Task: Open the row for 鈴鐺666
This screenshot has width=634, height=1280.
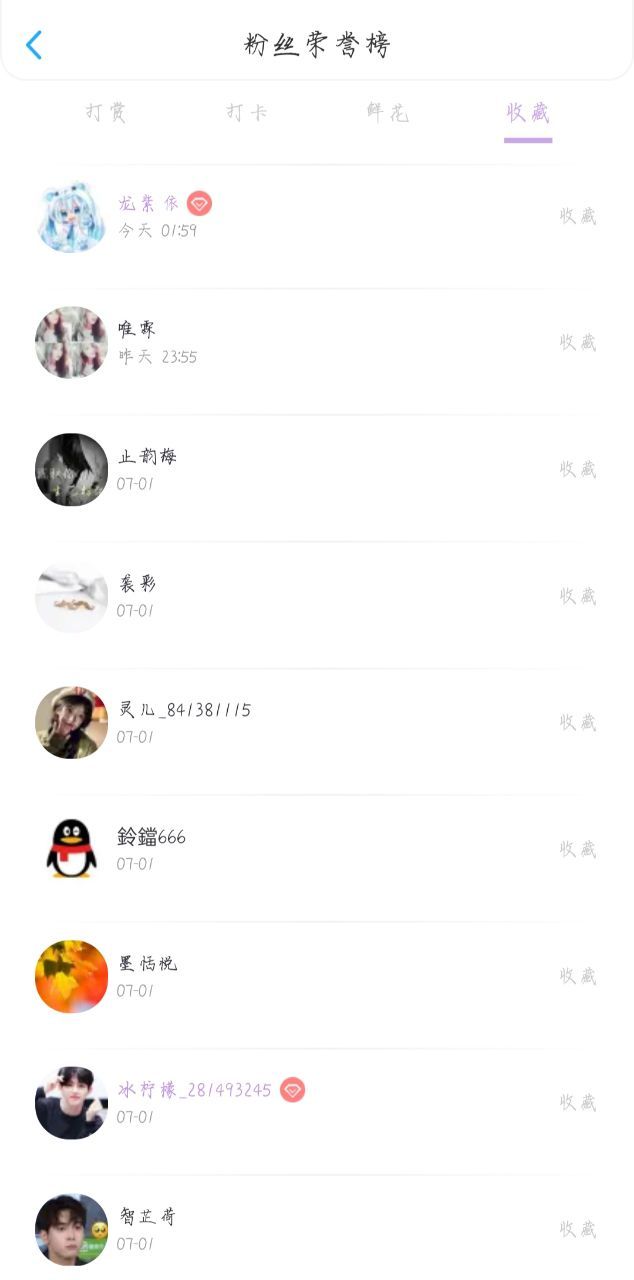Action: click(x=317, y=850)
